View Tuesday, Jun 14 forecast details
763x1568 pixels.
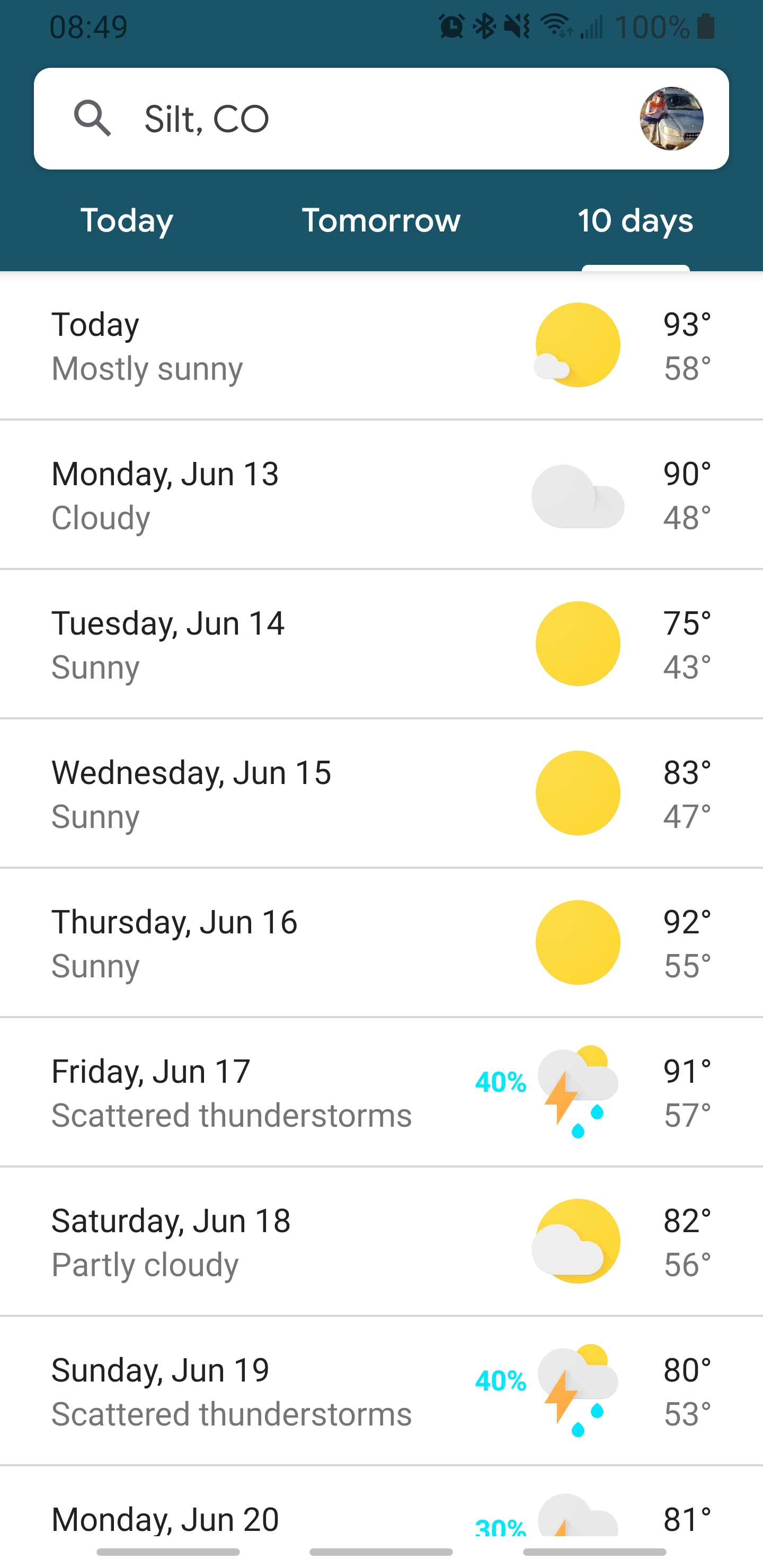[x=381, y=644]
